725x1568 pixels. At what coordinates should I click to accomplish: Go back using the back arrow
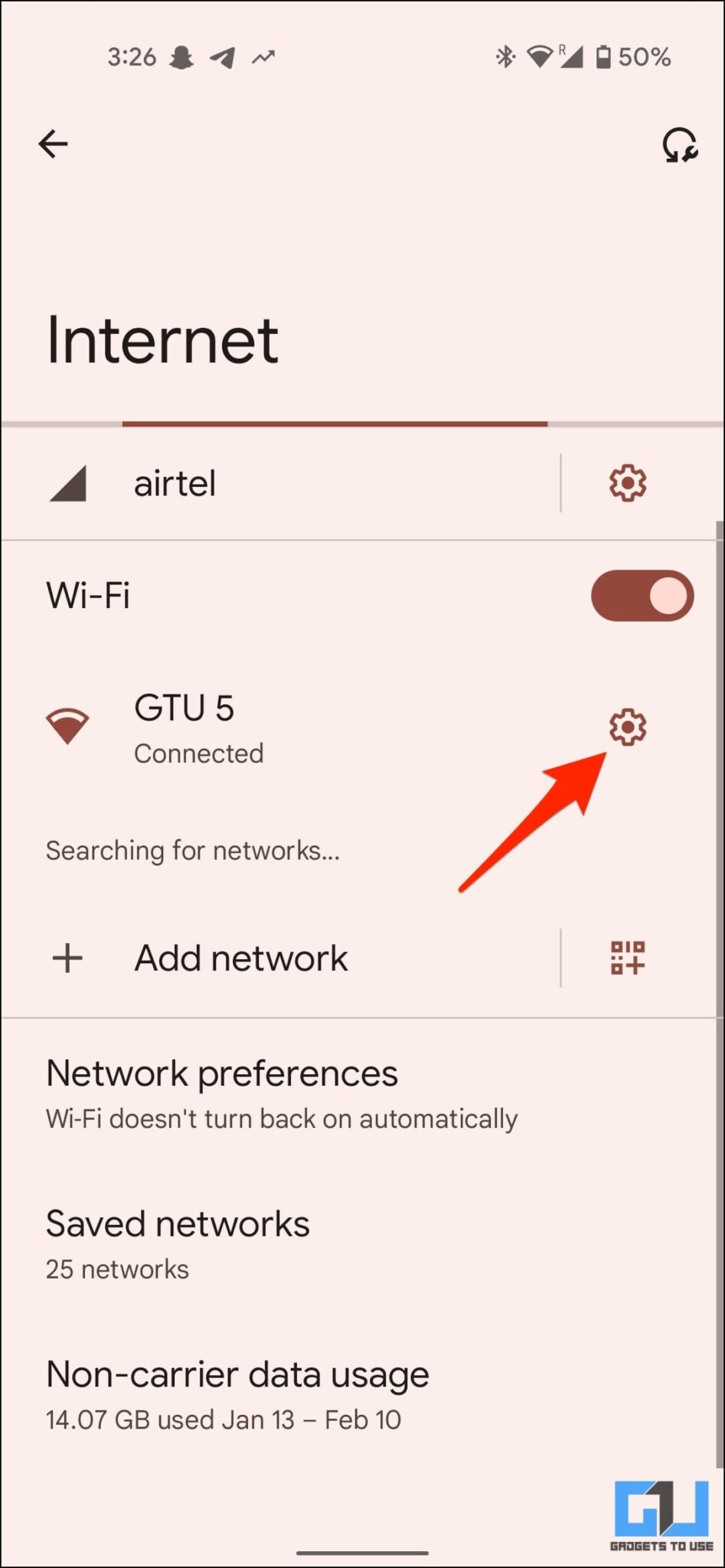(54, 143)
